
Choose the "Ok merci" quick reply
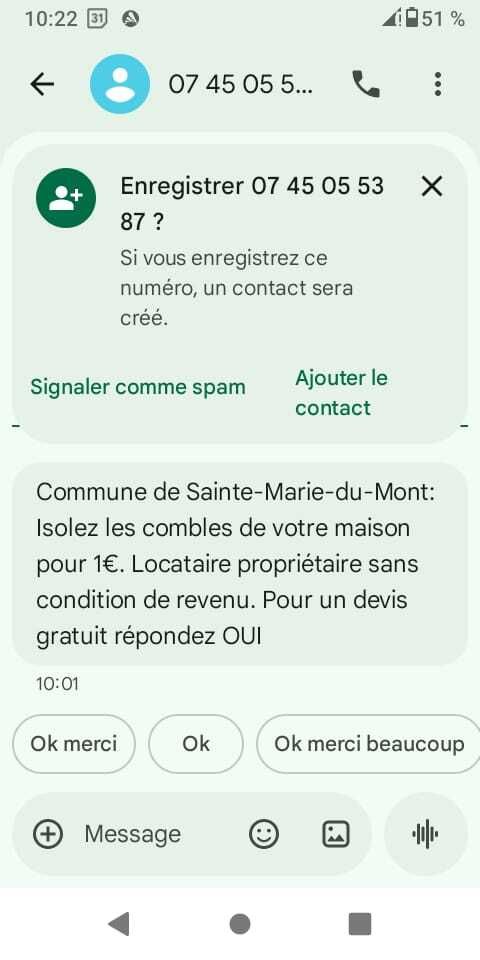pos(73,744)
